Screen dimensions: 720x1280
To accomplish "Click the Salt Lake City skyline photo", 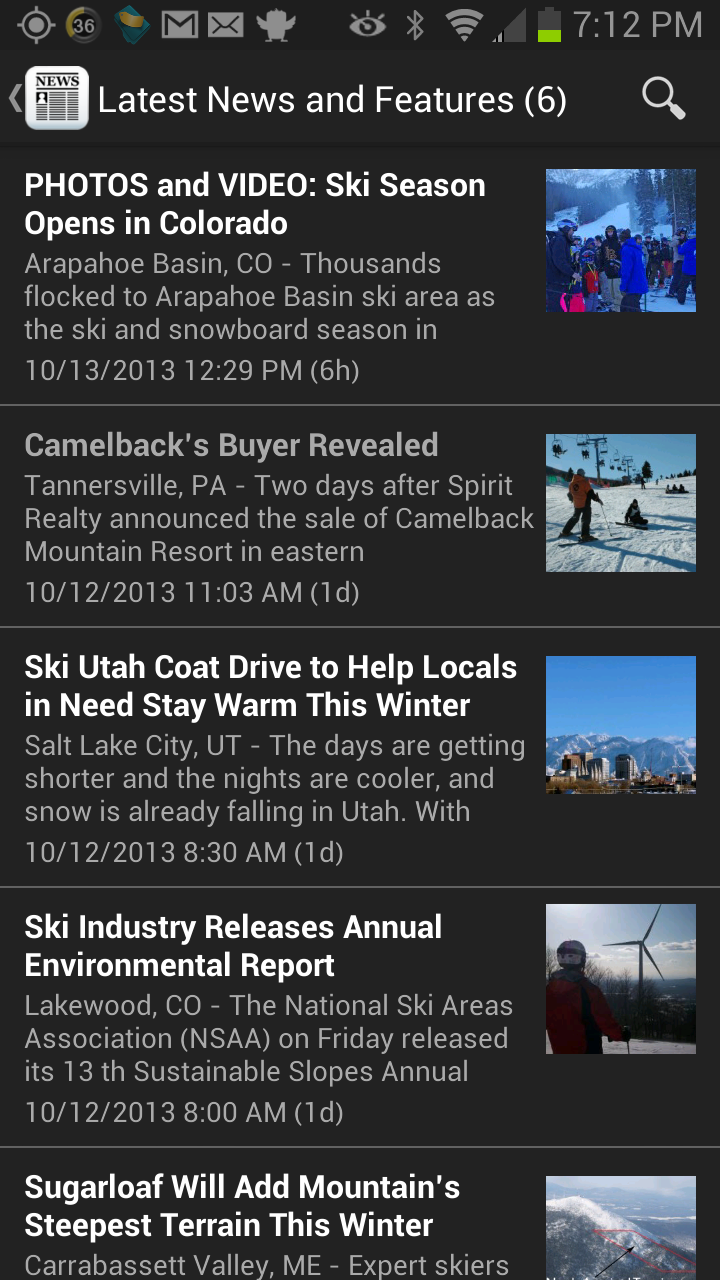I will pyautogui.click(x=620, y=724).
